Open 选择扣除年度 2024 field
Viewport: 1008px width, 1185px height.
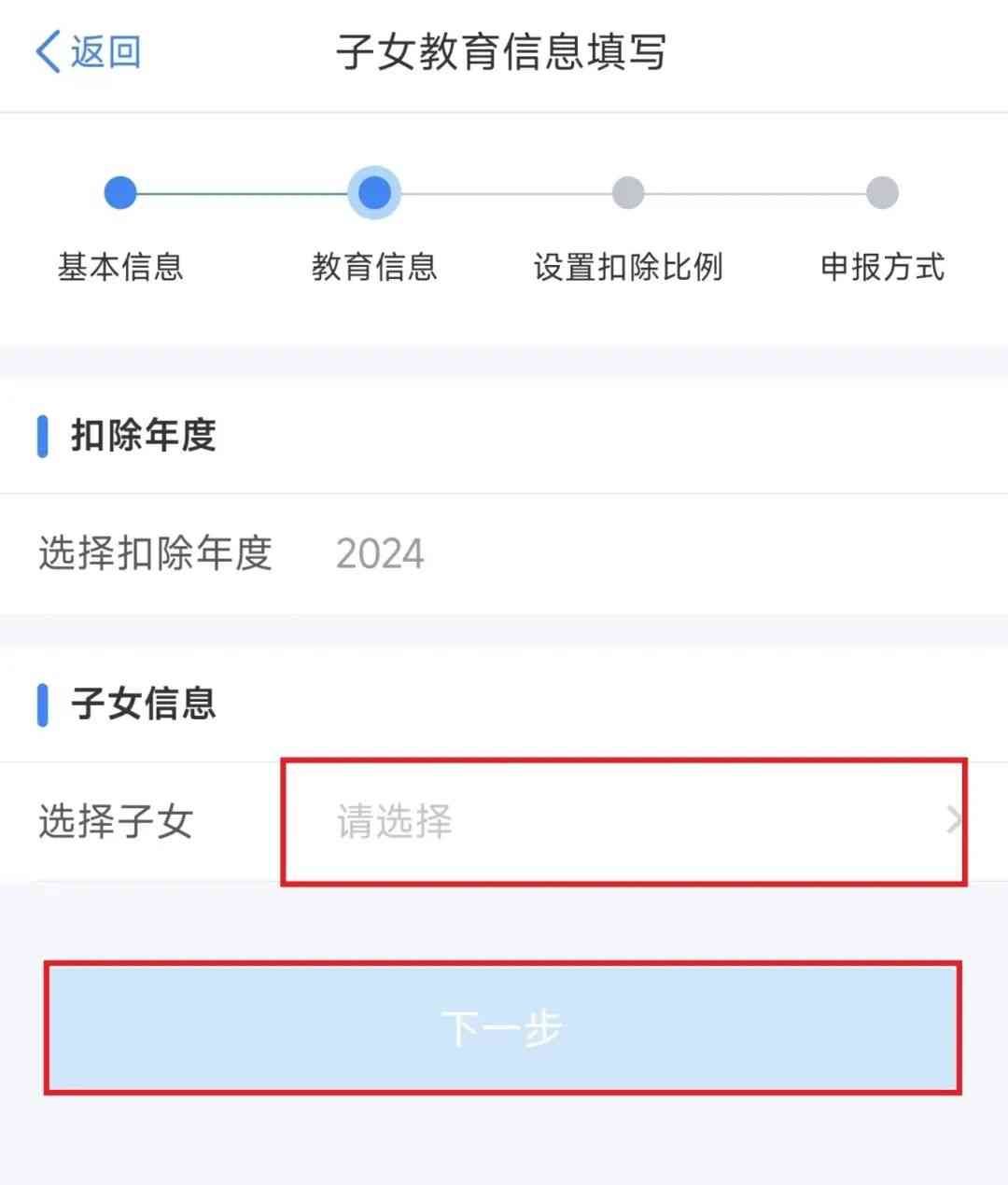click(380, 554)
